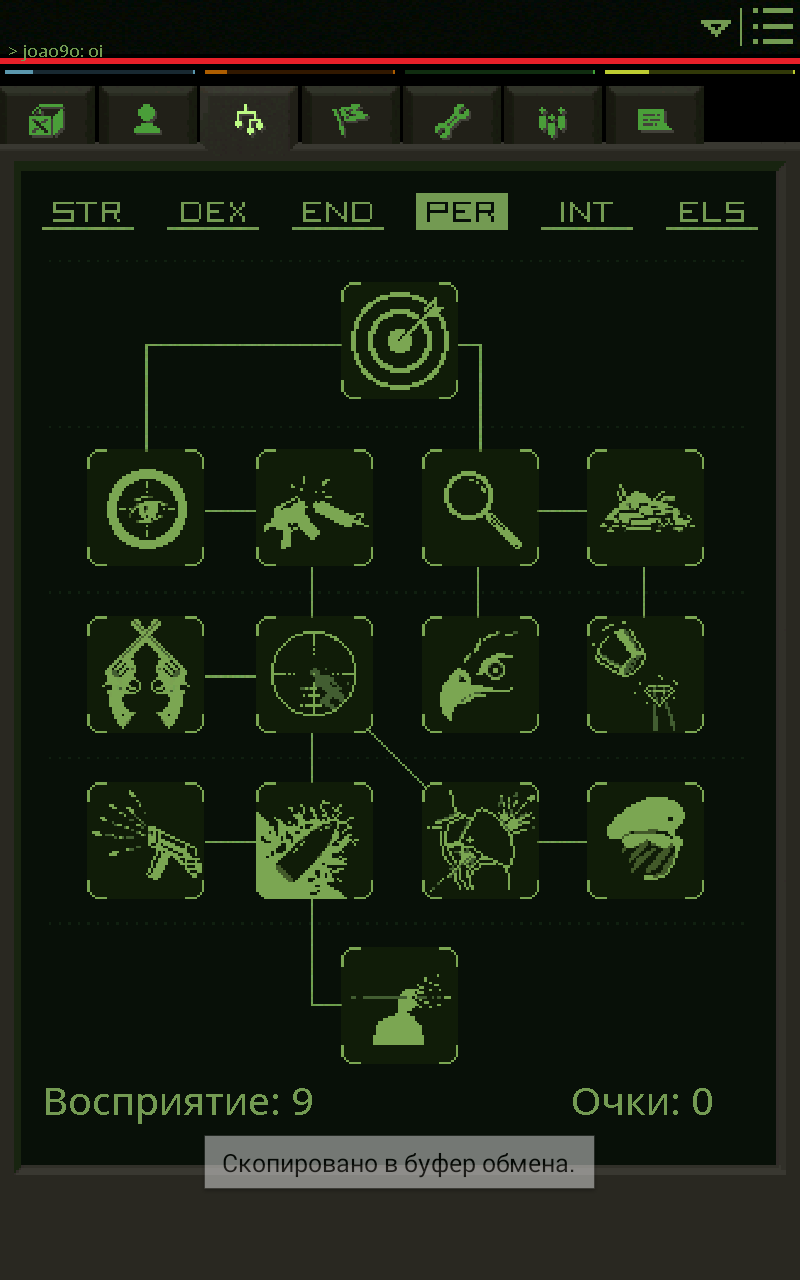Switch to the group players tab
The width and height of the screenshot is (800, 1280).
[553, 120]
